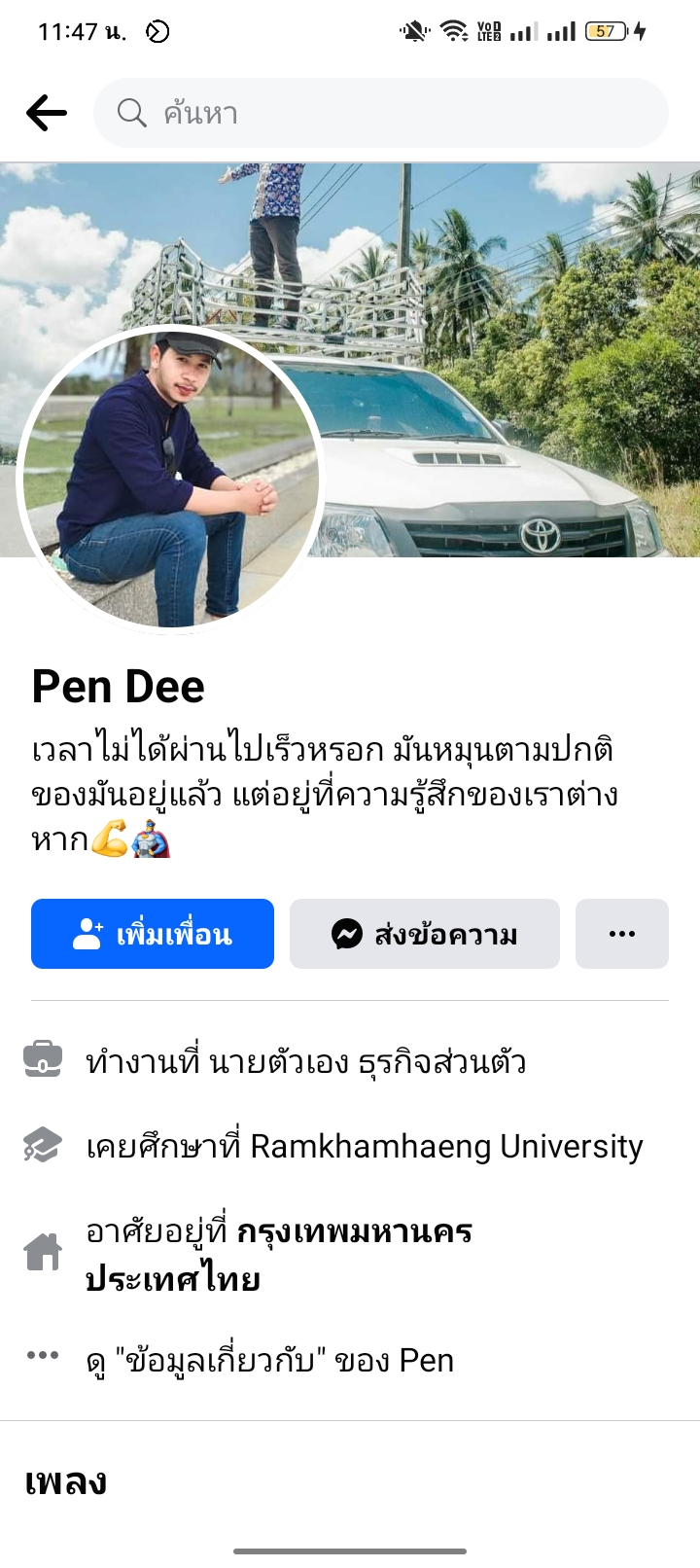This screenshot has height=1568, width=700.
Task: Go back using the top arrow
Action: (x=46, y=113)
